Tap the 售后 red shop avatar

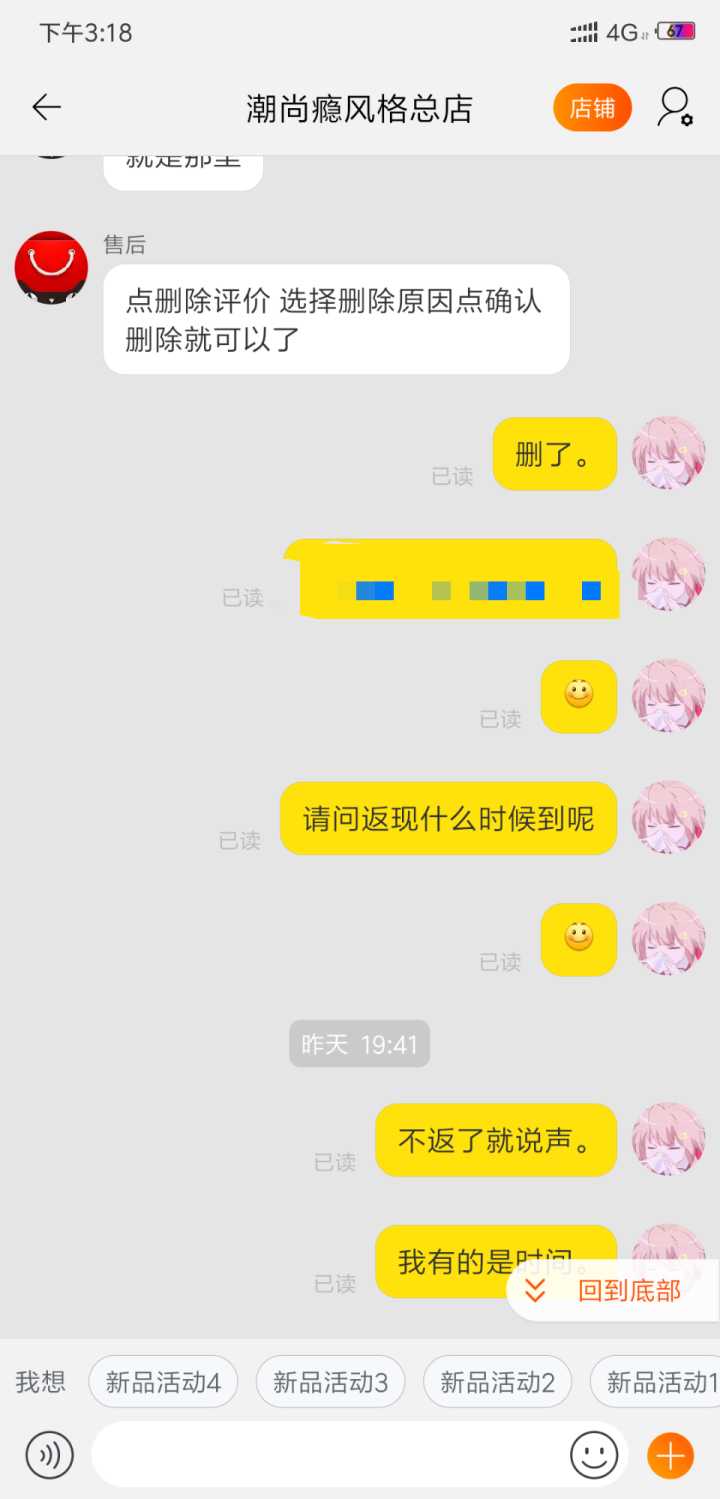(x=51, y=267)
